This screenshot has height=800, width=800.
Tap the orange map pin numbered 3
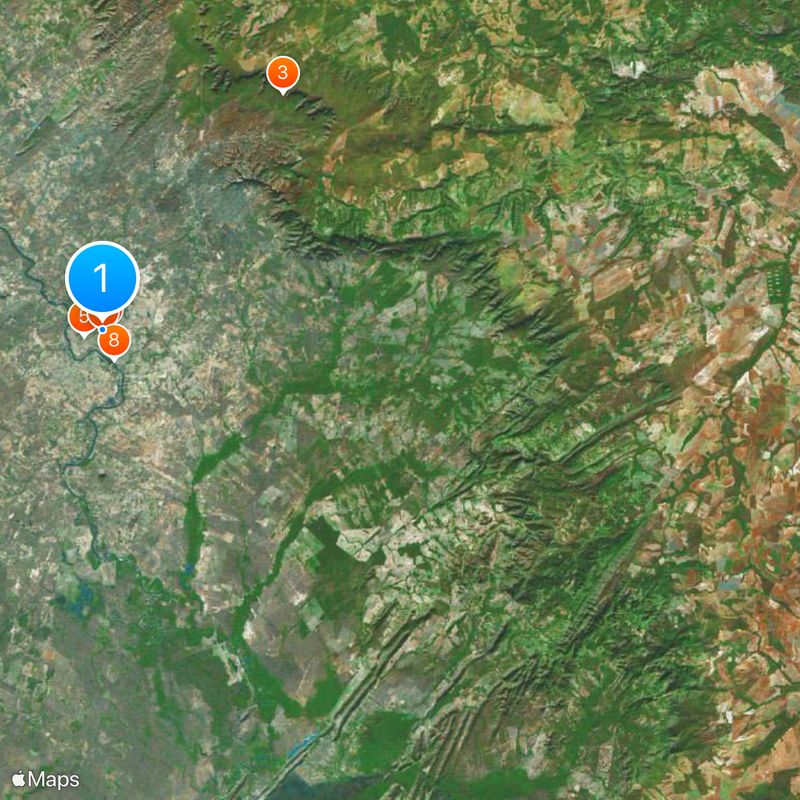[x=283, y=73]
